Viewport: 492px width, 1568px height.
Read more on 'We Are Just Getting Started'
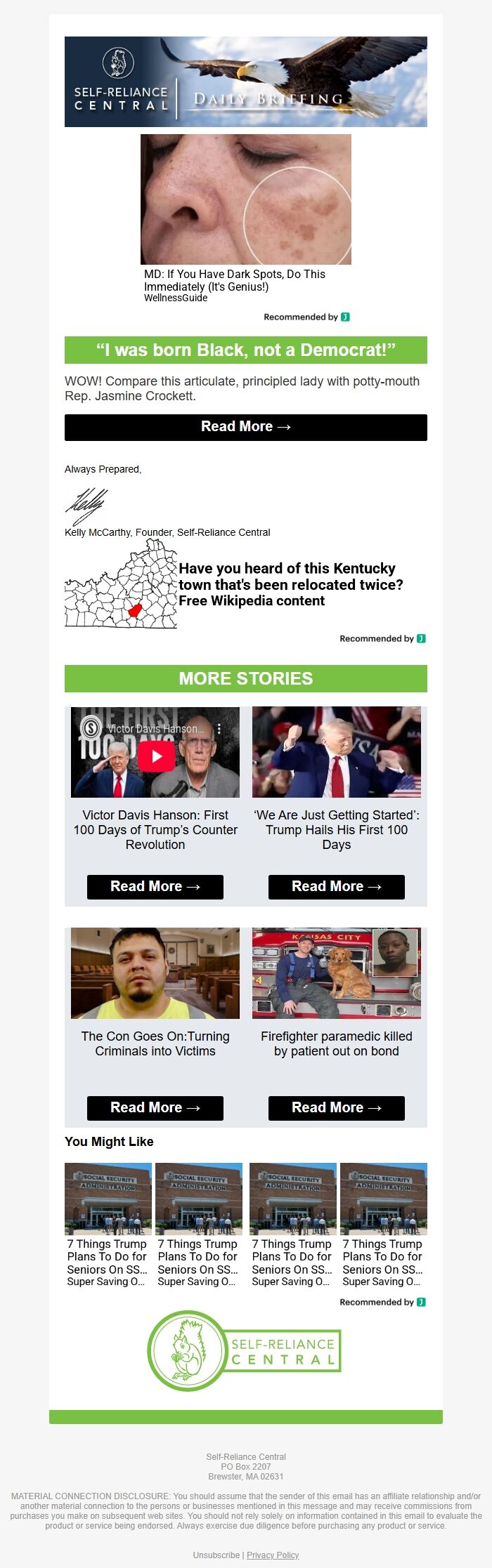click(x=336, y=886)
